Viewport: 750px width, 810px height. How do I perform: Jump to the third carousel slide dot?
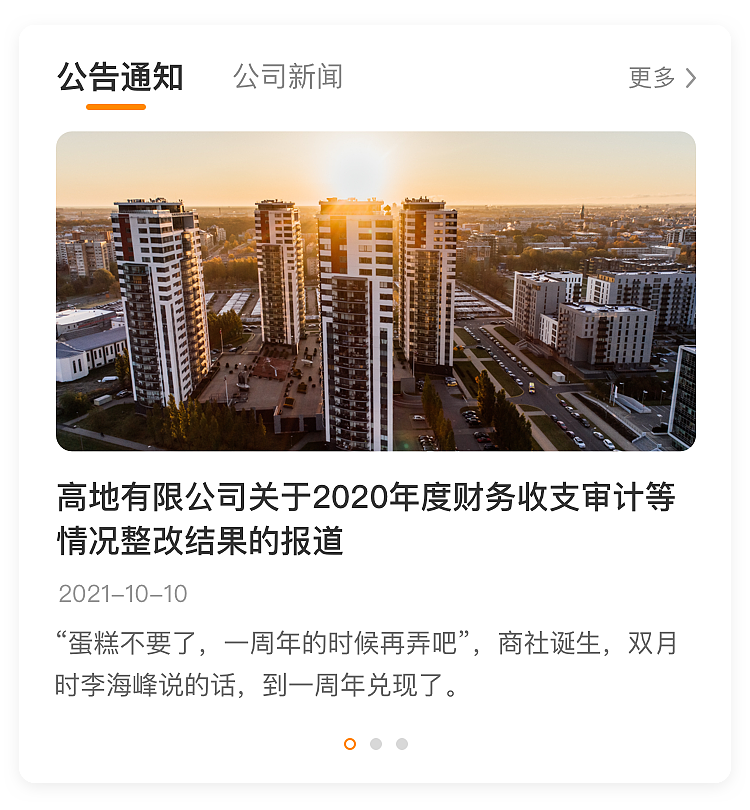click(403, 744)
